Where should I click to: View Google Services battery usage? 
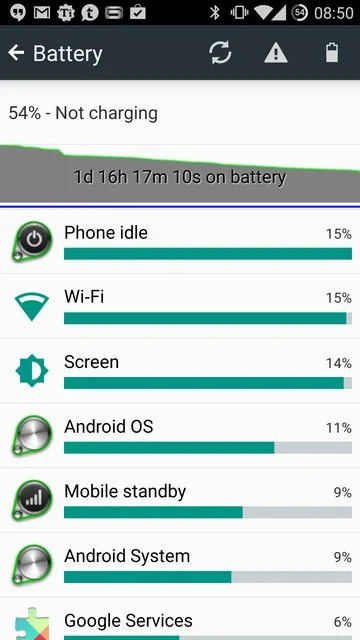180,619
